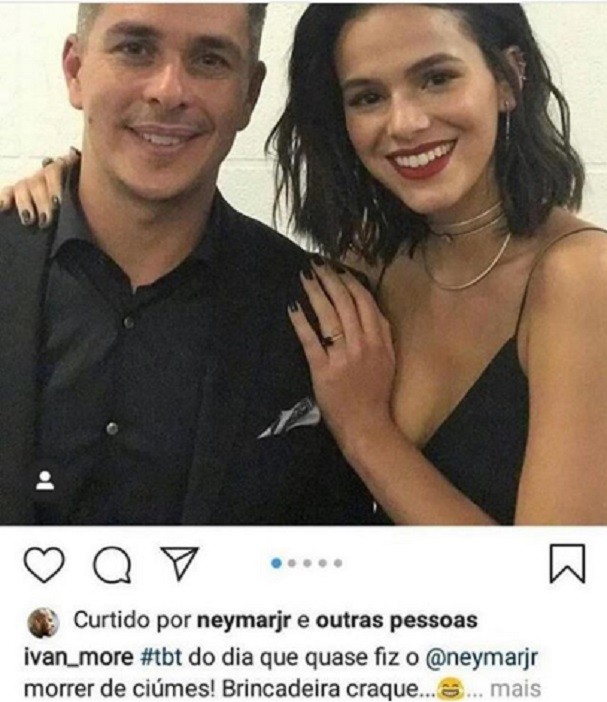
Task: Like the post with the heart icon
Action: (x=43, y=565)
